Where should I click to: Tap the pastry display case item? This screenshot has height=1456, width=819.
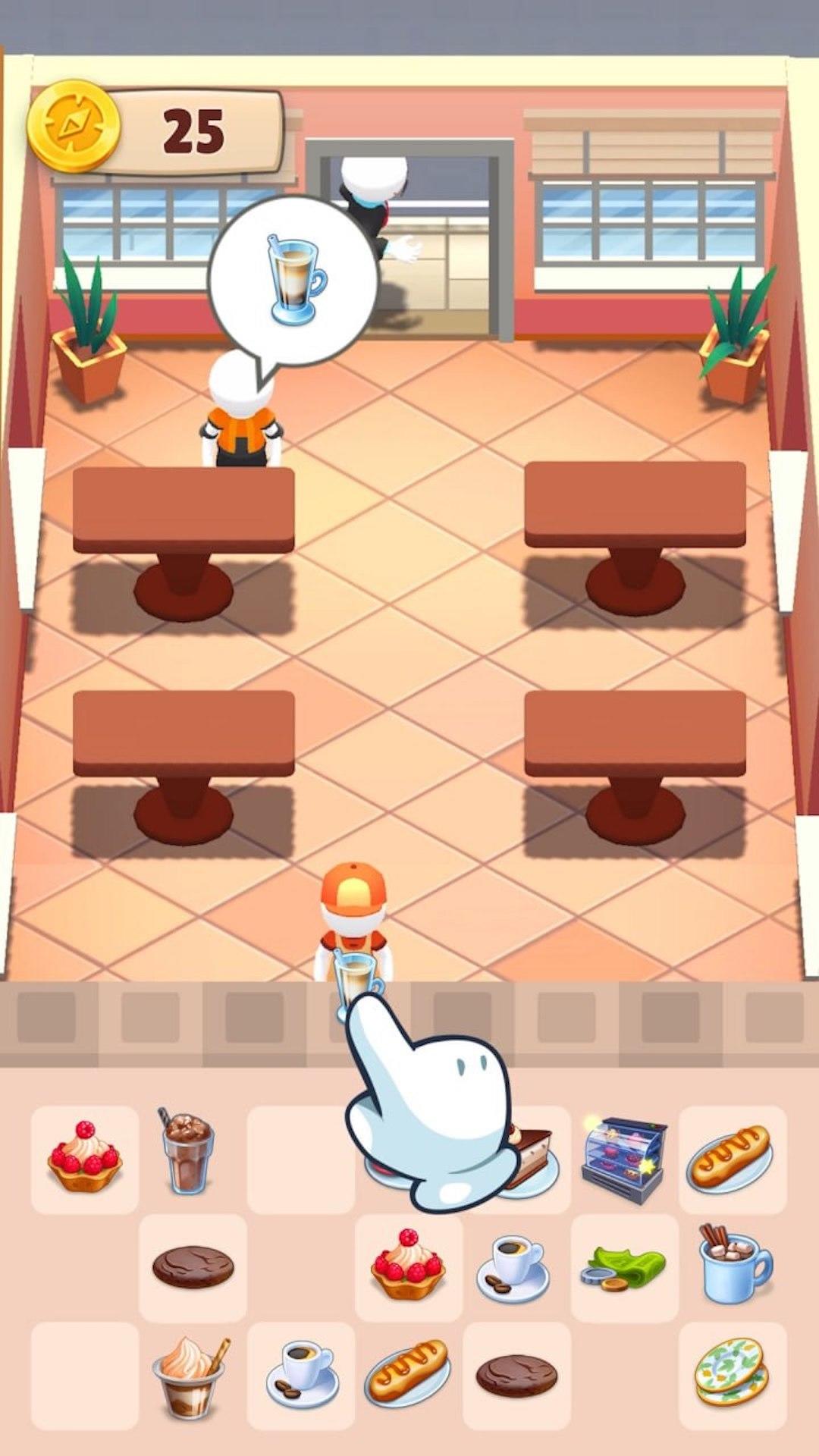623,1159
